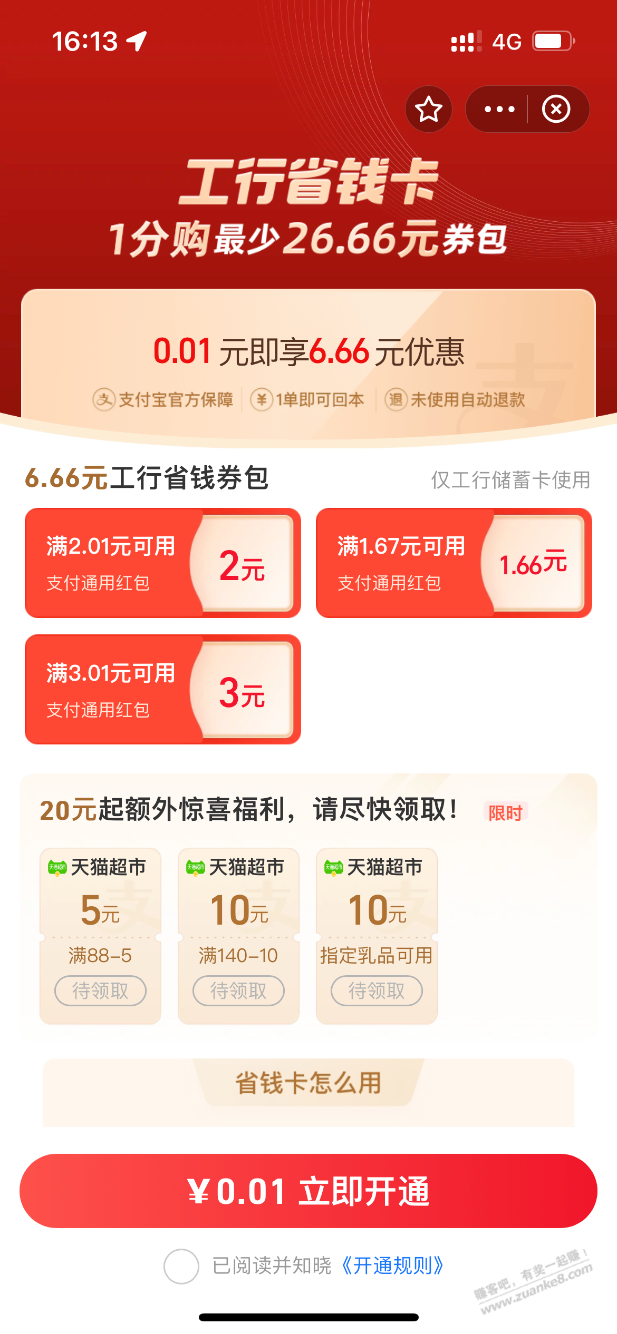Check the 已阅读并知晓 agreement circle

[x=181, y=1266]
